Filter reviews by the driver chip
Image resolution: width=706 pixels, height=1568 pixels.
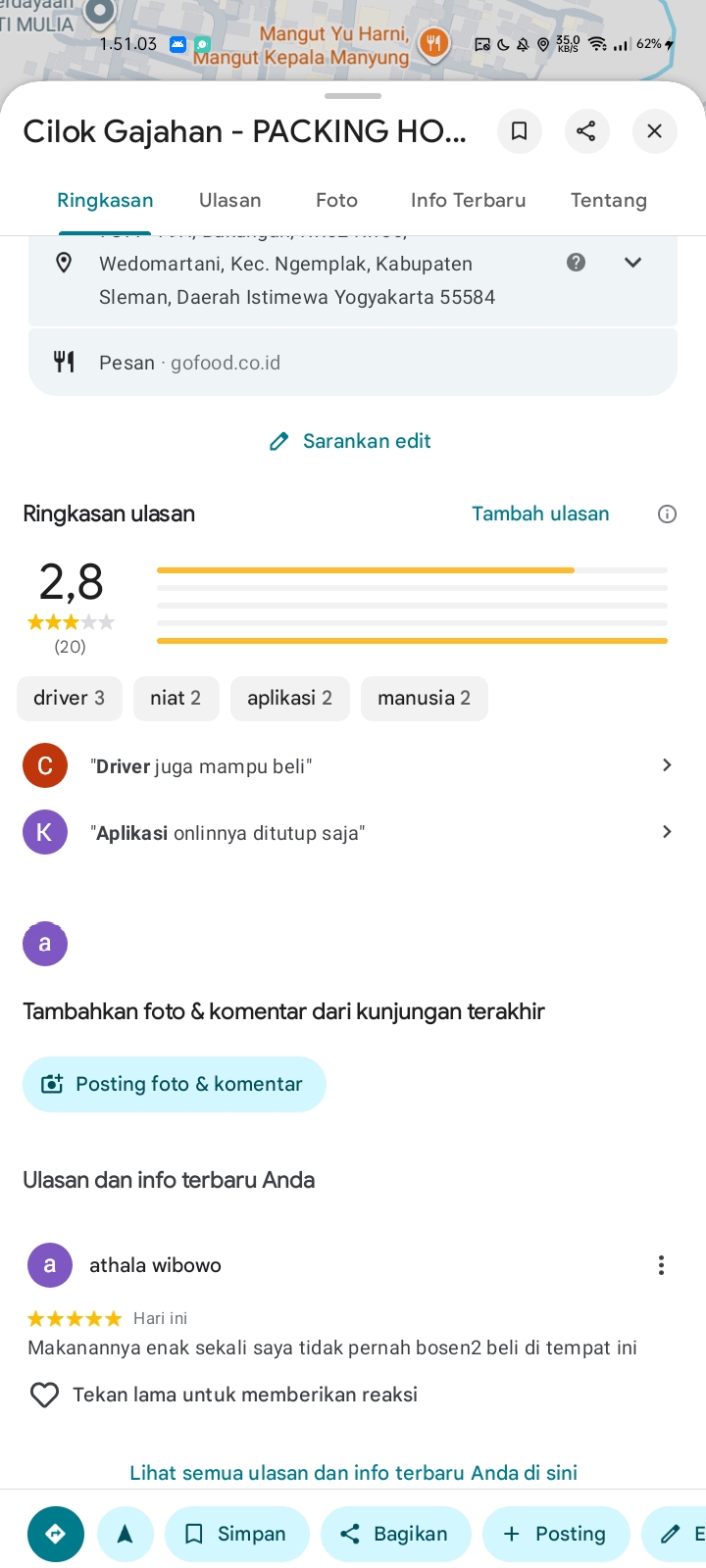click(x=69, y=698)
